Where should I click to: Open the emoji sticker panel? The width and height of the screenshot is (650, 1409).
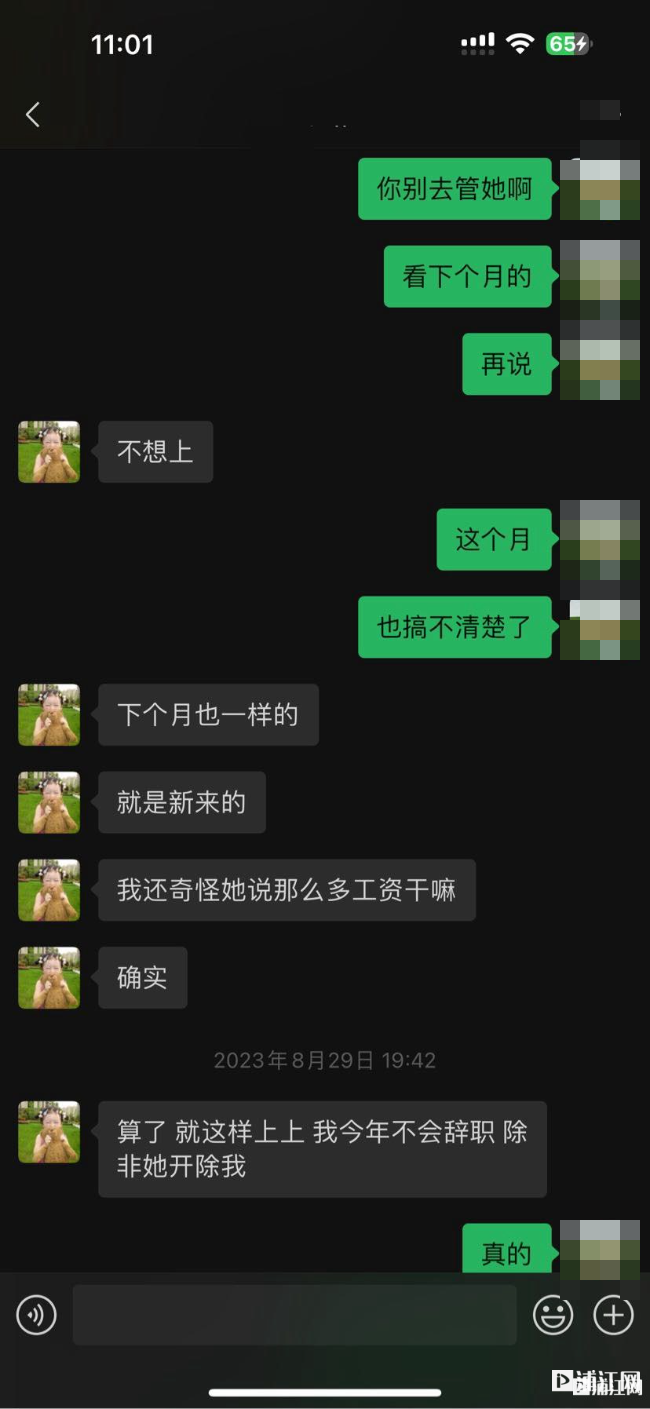click(552, 1315)
